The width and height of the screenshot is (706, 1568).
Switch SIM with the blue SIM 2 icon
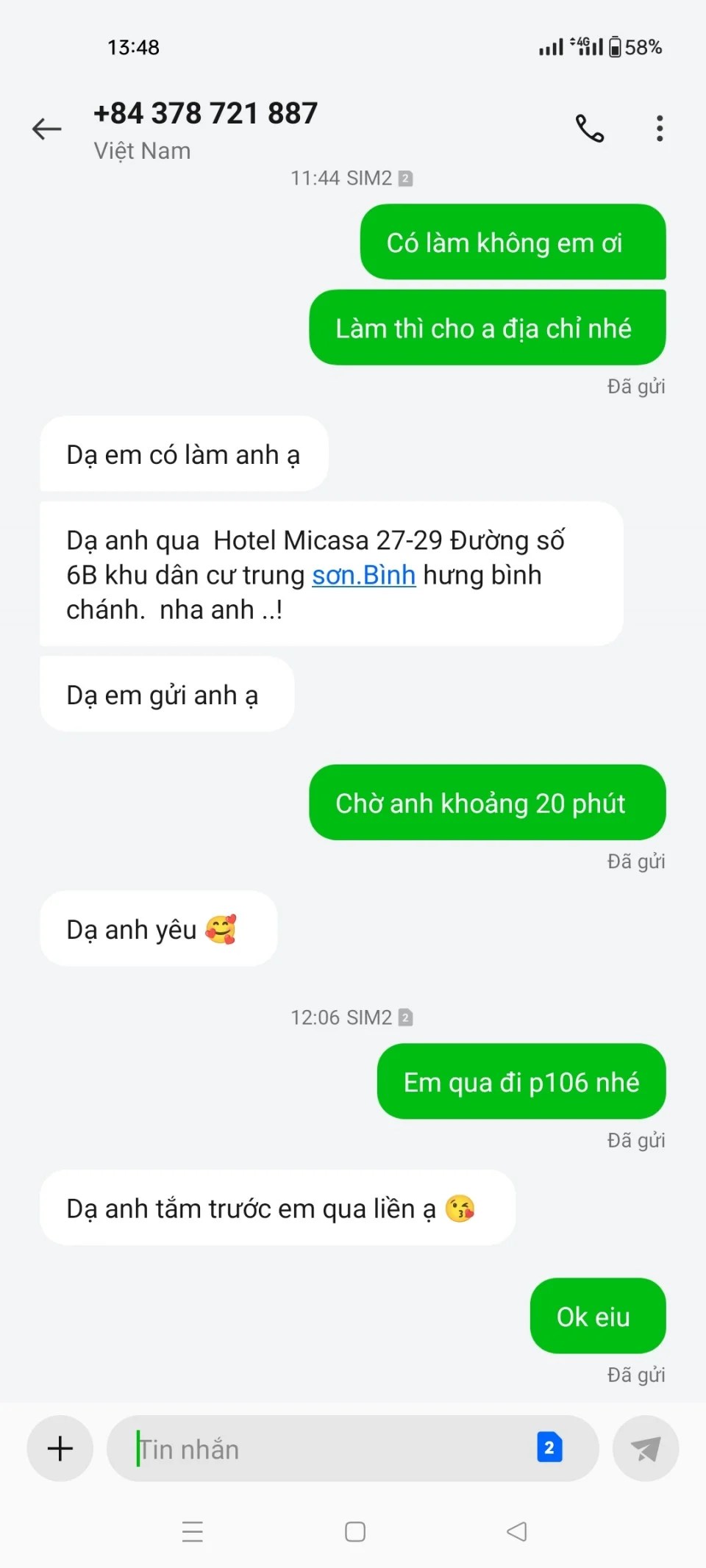(549, 1447)
